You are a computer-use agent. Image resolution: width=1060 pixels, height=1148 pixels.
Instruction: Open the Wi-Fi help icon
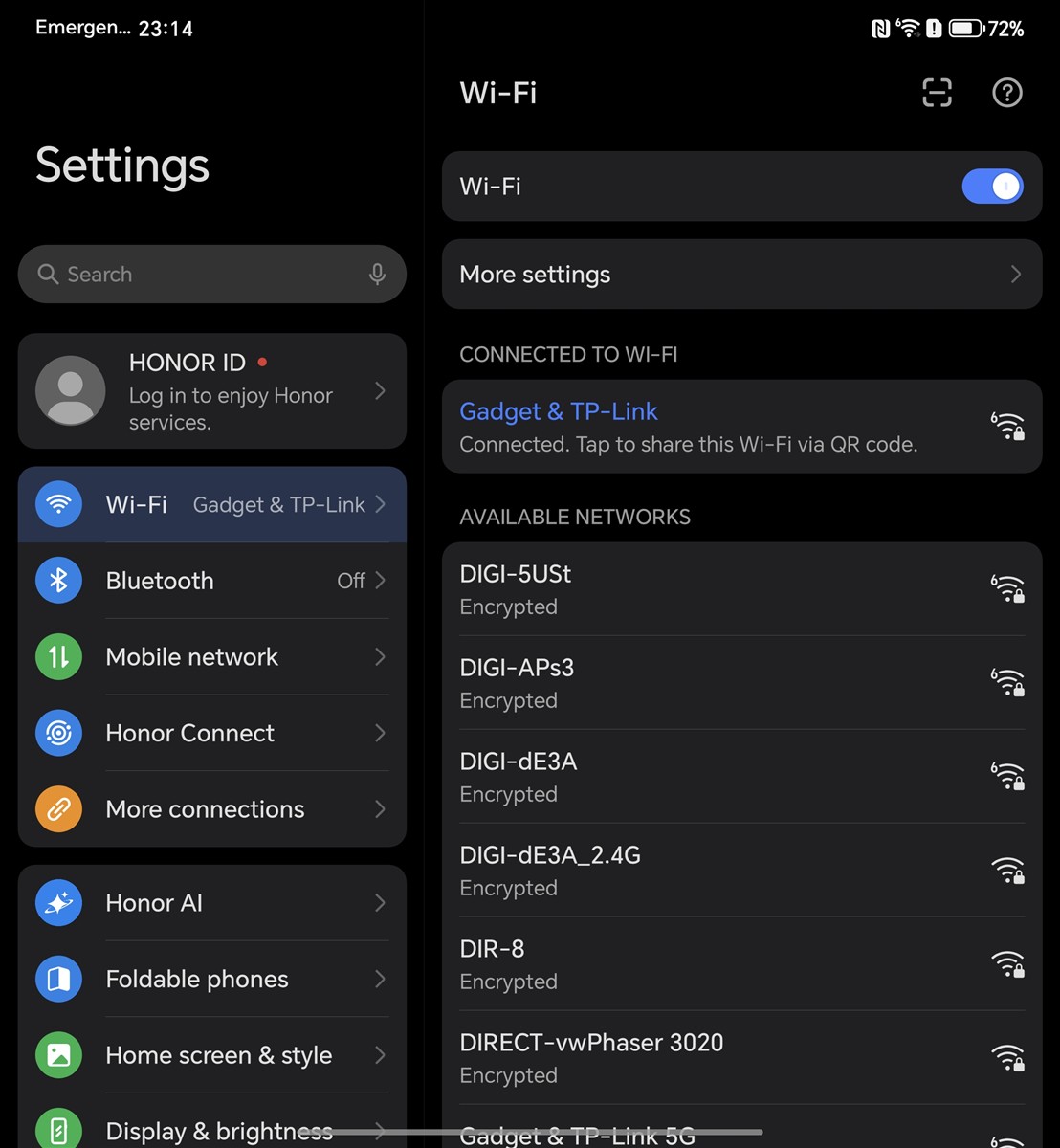pos(1006,93)
